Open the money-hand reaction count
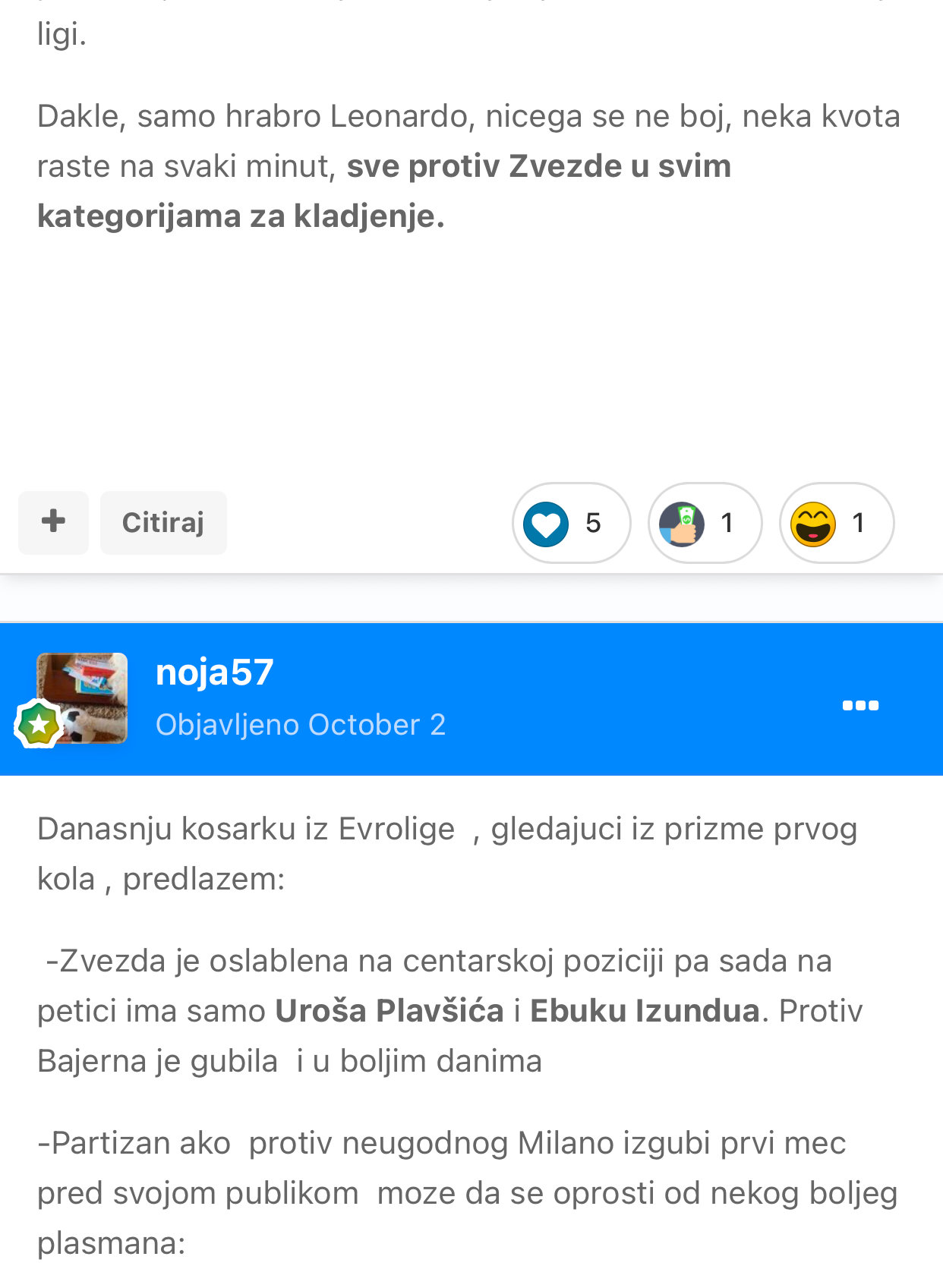 coord(704,523)
